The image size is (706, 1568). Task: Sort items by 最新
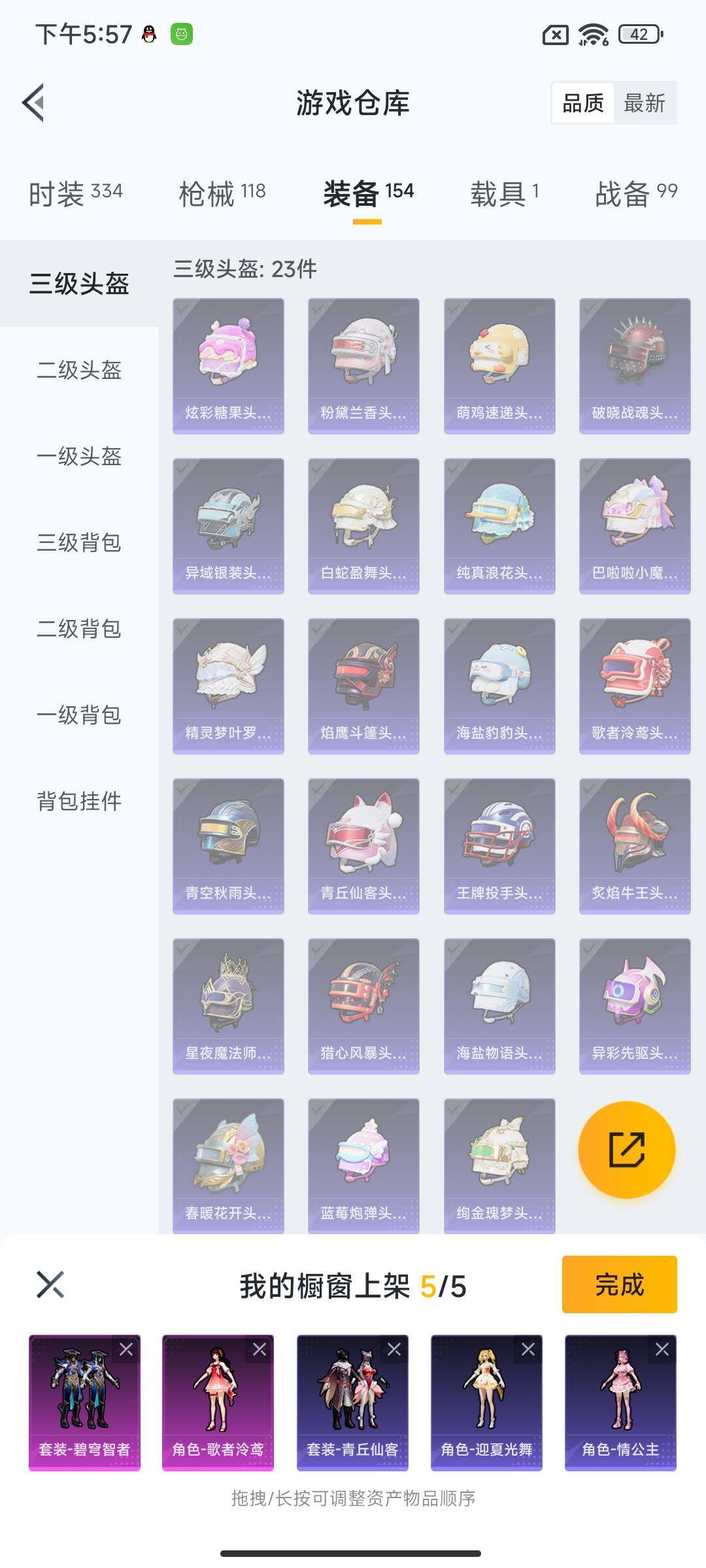point(645,103)
